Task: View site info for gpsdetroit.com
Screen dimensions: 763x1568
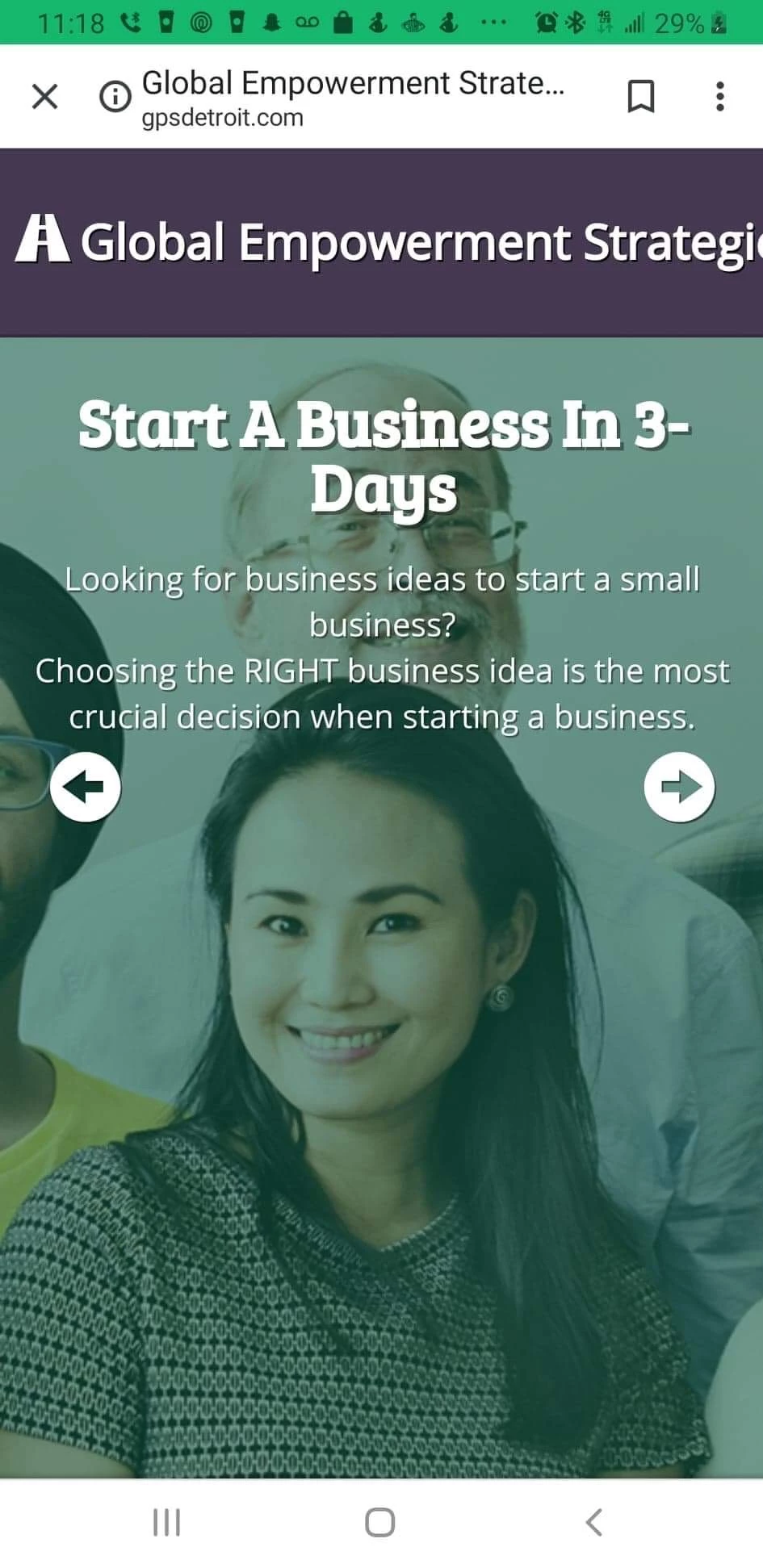Action: [115, 97]
